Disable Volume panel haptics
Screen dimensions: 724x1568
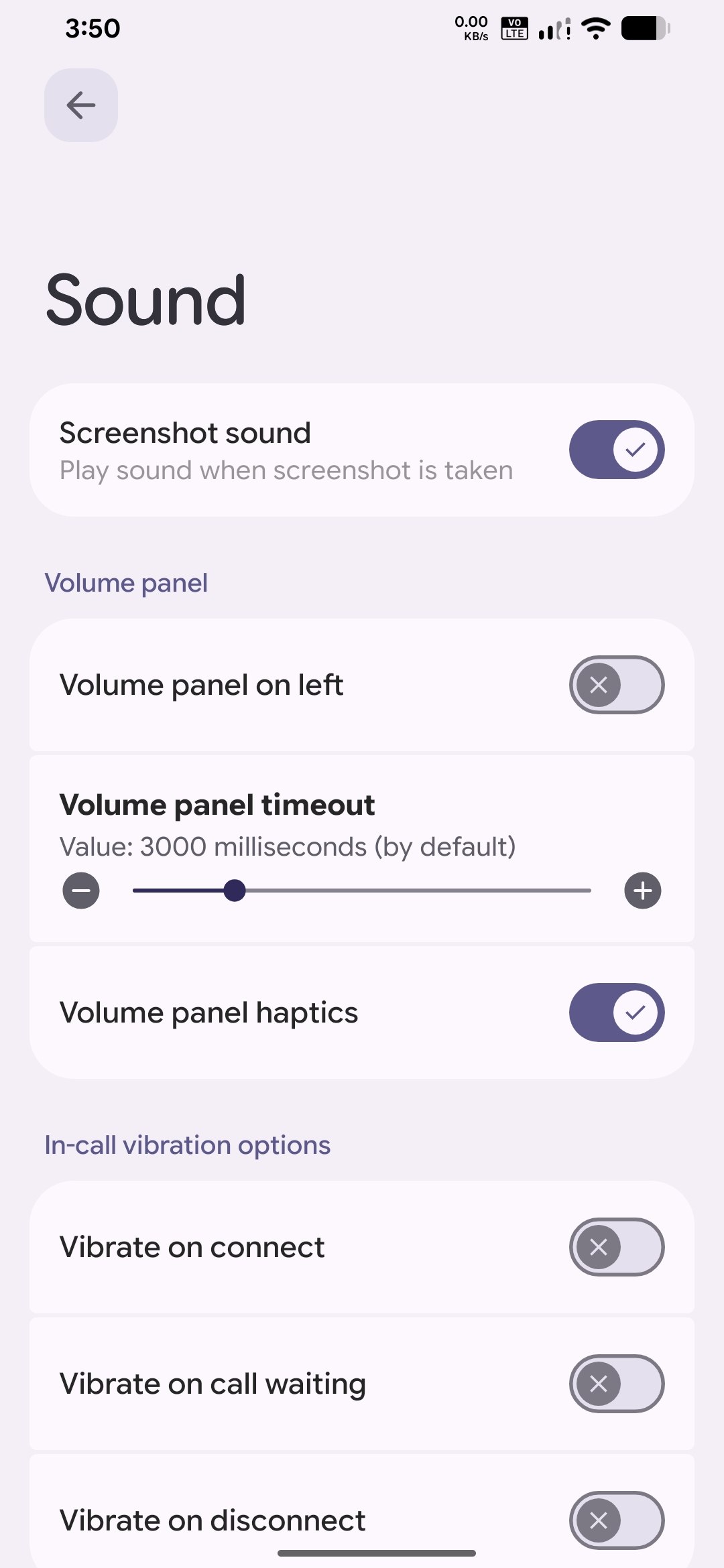(x=617, y=1012)
